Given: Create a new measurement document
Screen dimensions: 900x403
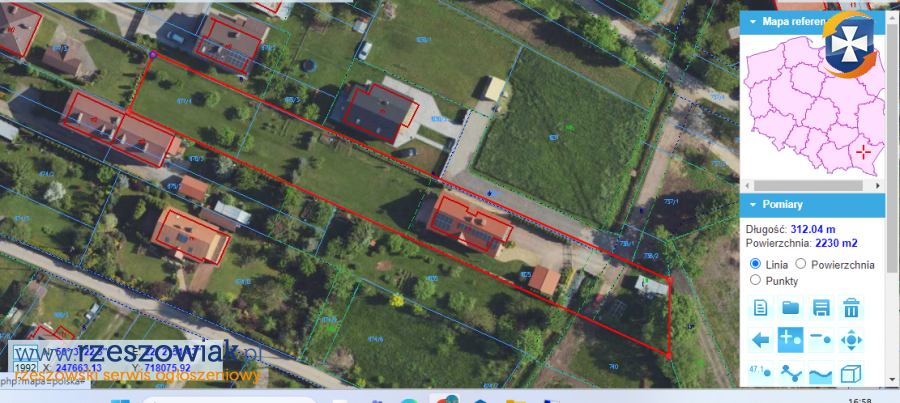Looking at the screenshot, I should pos(761,307).
